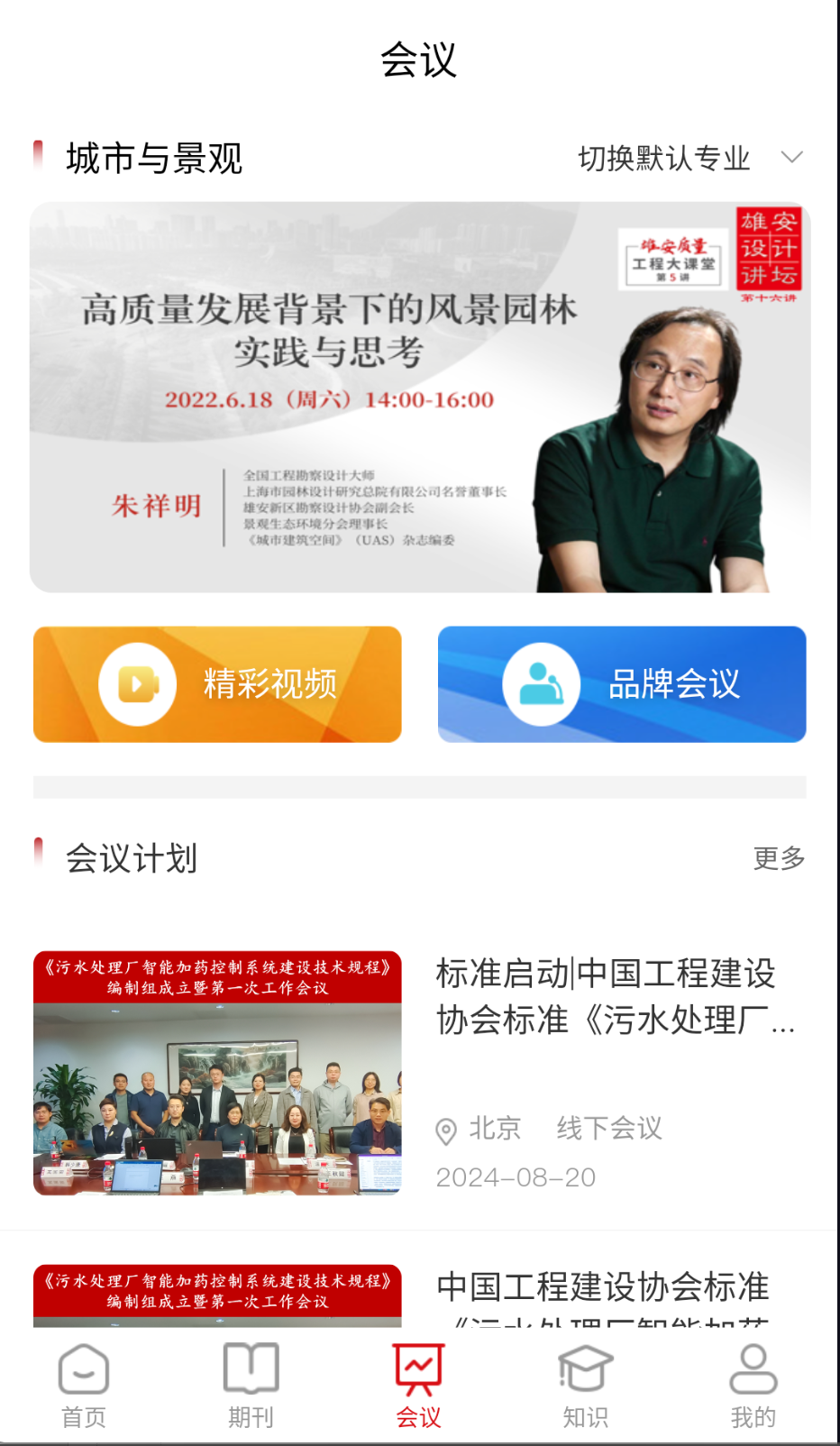Open 更多 to see more meeting plans
840x1446 pixels.
point(779,859)
